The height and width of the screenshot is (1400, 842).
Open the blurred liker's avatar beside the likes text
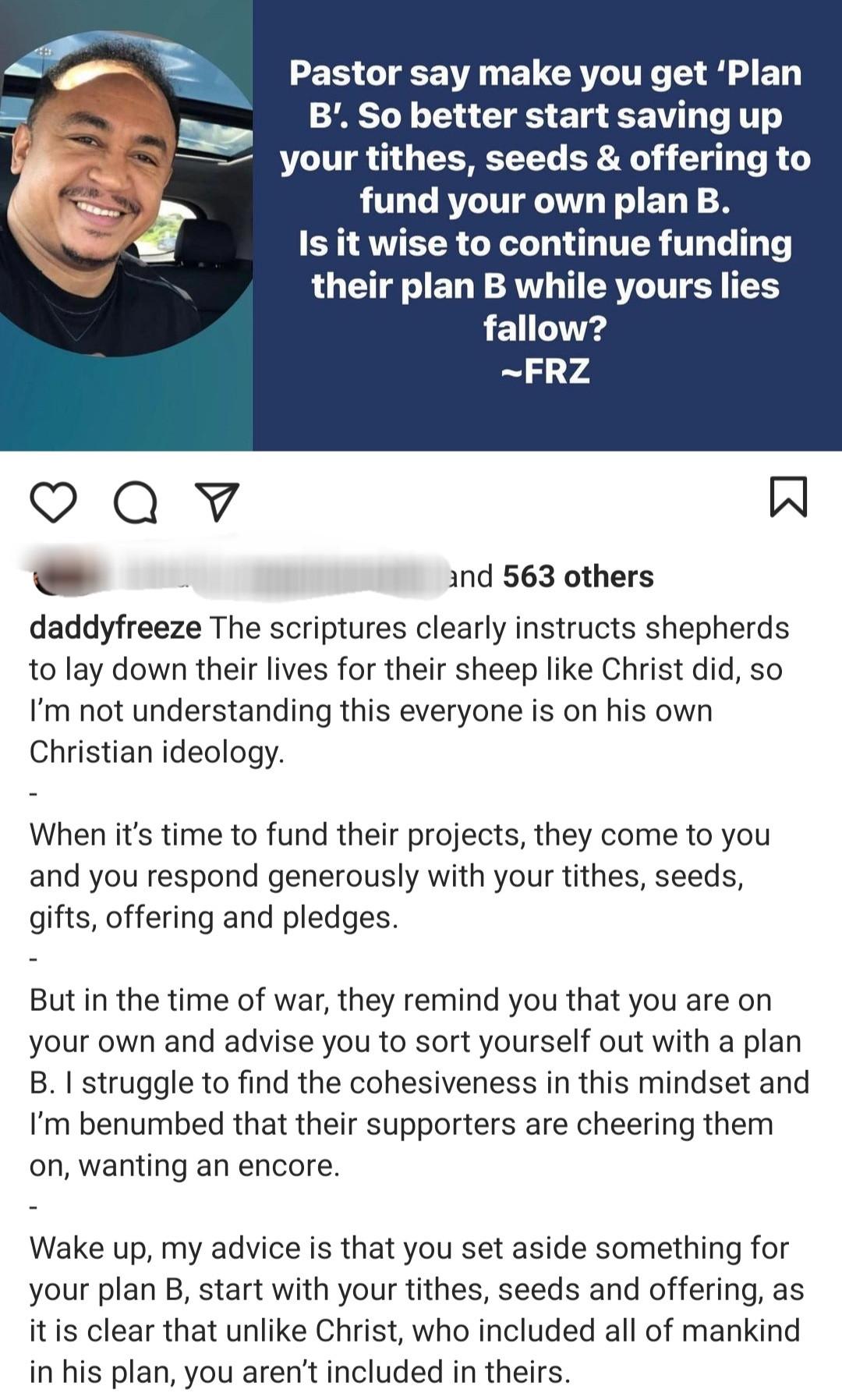(47, 573)
